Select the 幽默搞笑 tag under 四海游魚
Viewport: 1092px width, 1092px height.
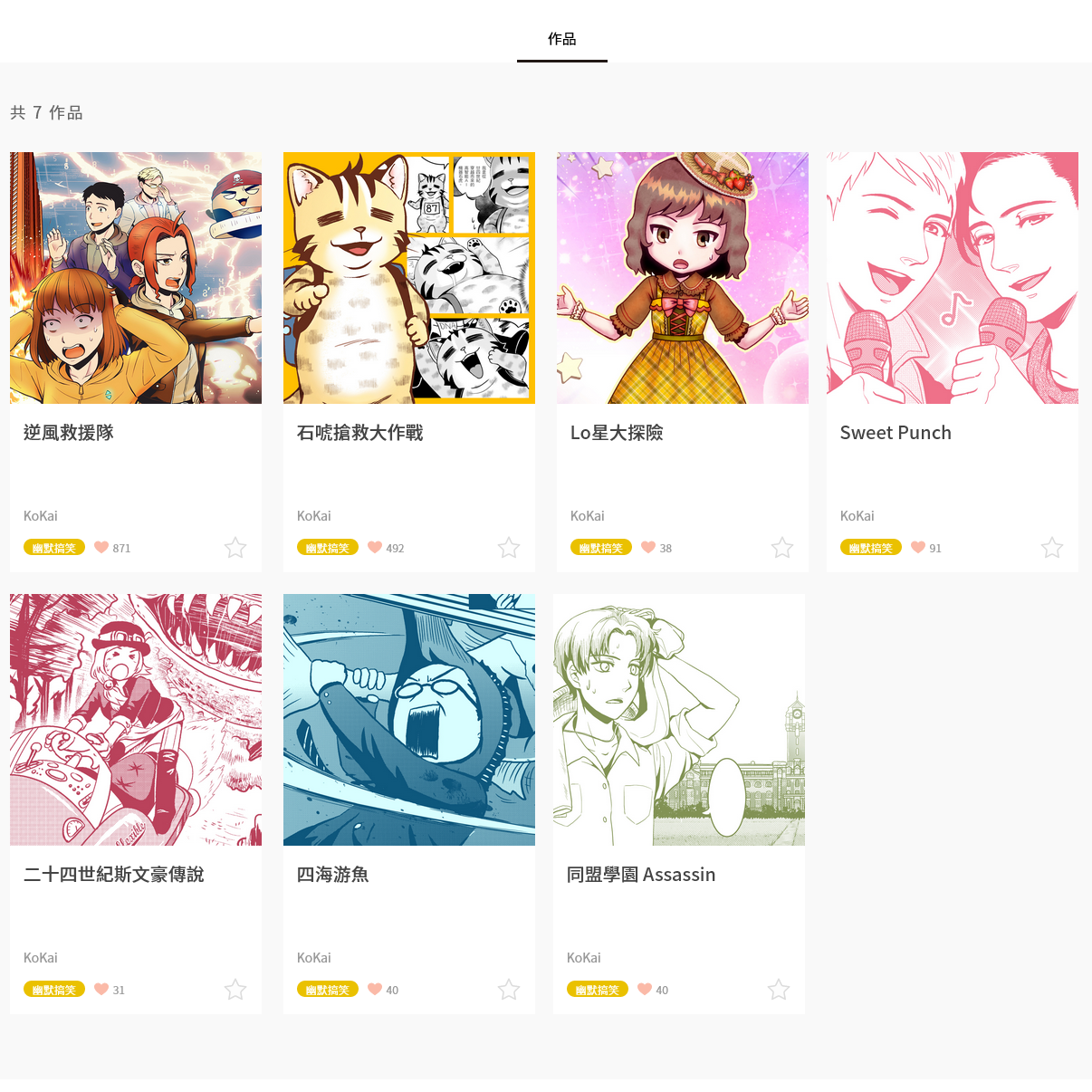(x=327, y=990)
